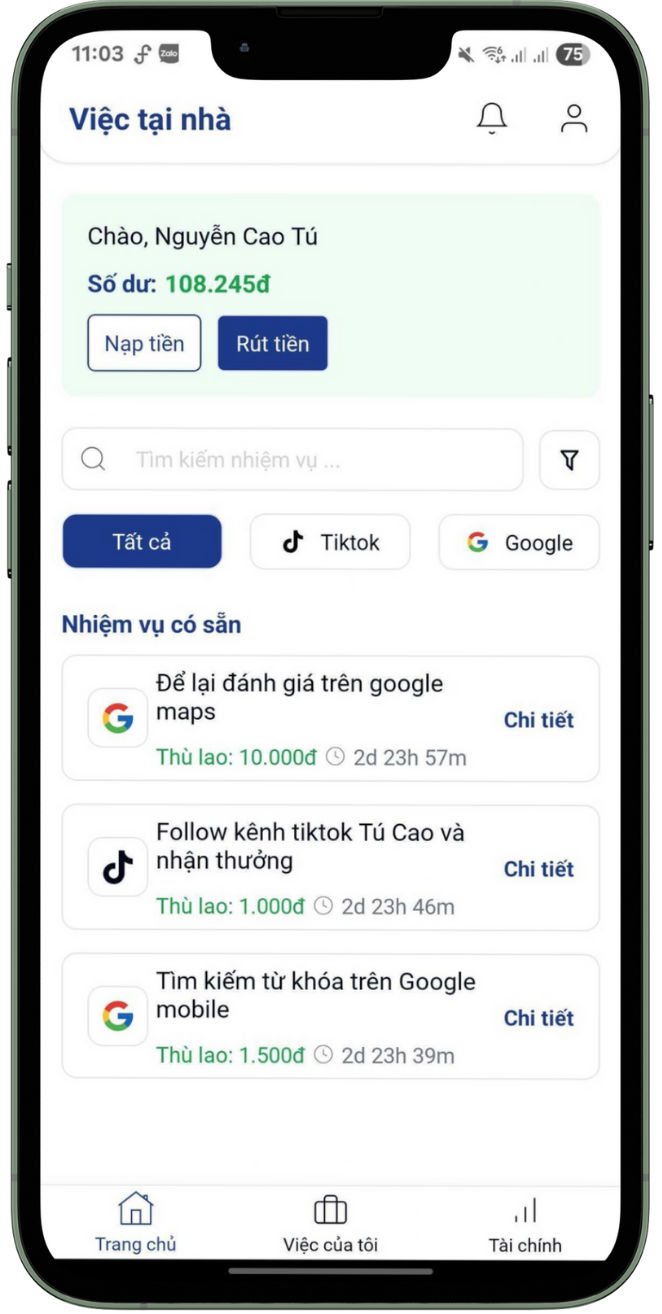
Task: Open Chi tiết for google maps review task
Action: (x=538, y=720)
